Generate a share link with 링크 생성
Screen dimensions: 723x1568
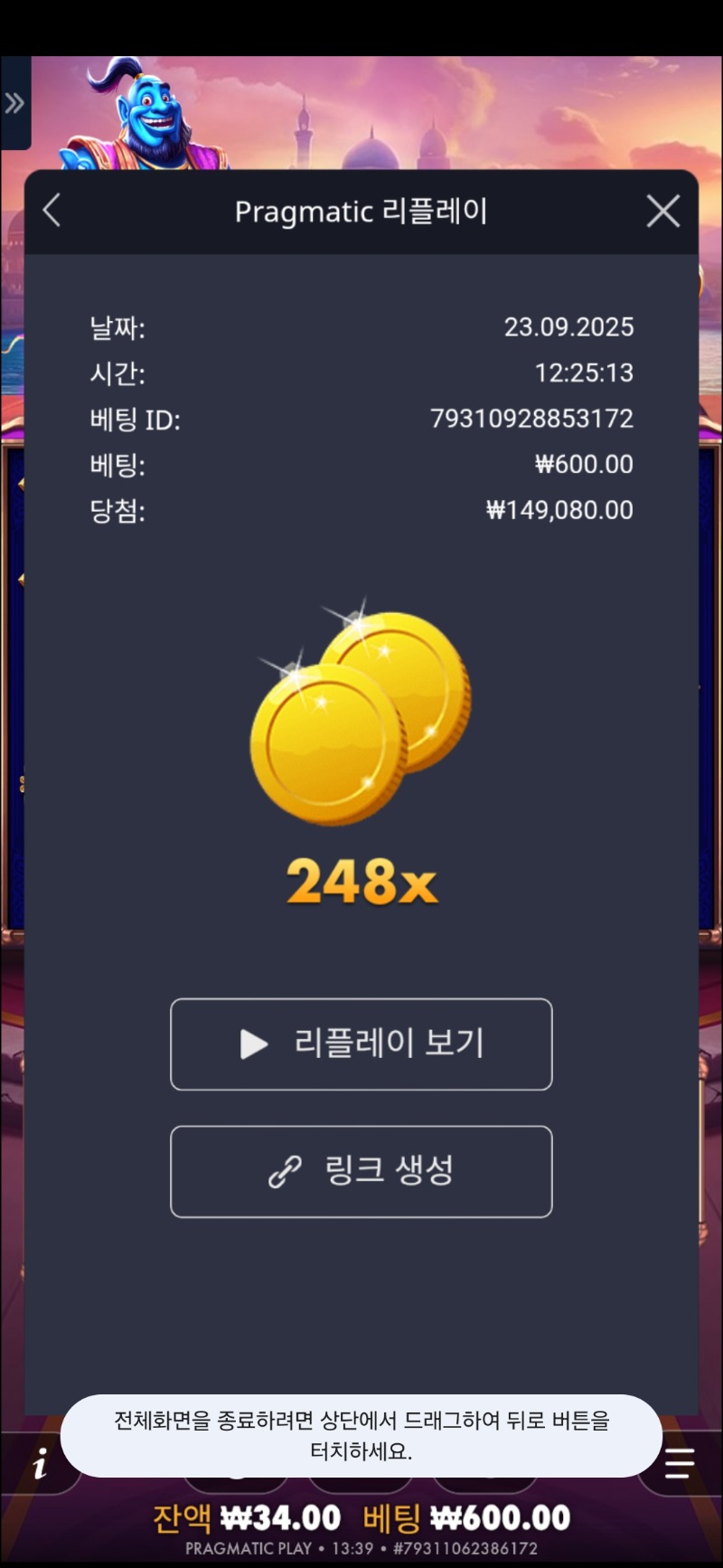pyautogui.click(x=361, y=1171)
